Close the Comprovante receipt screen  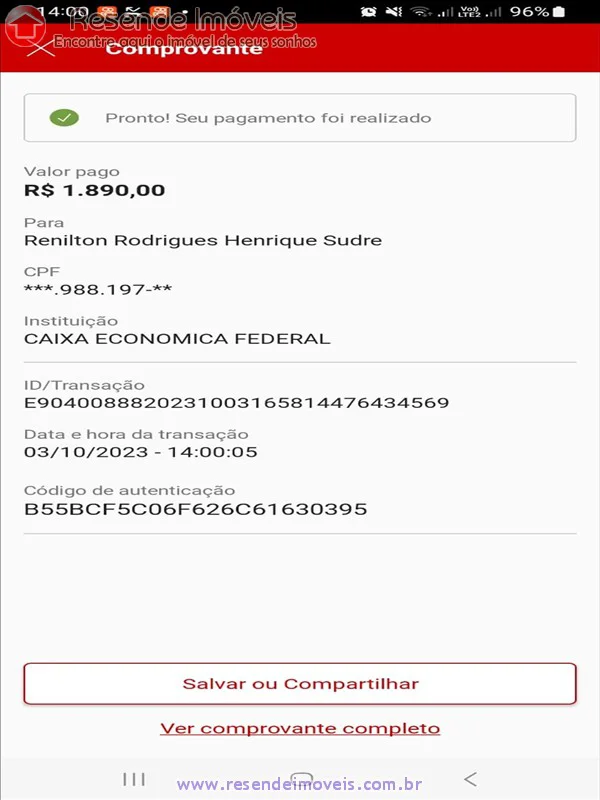40,48
